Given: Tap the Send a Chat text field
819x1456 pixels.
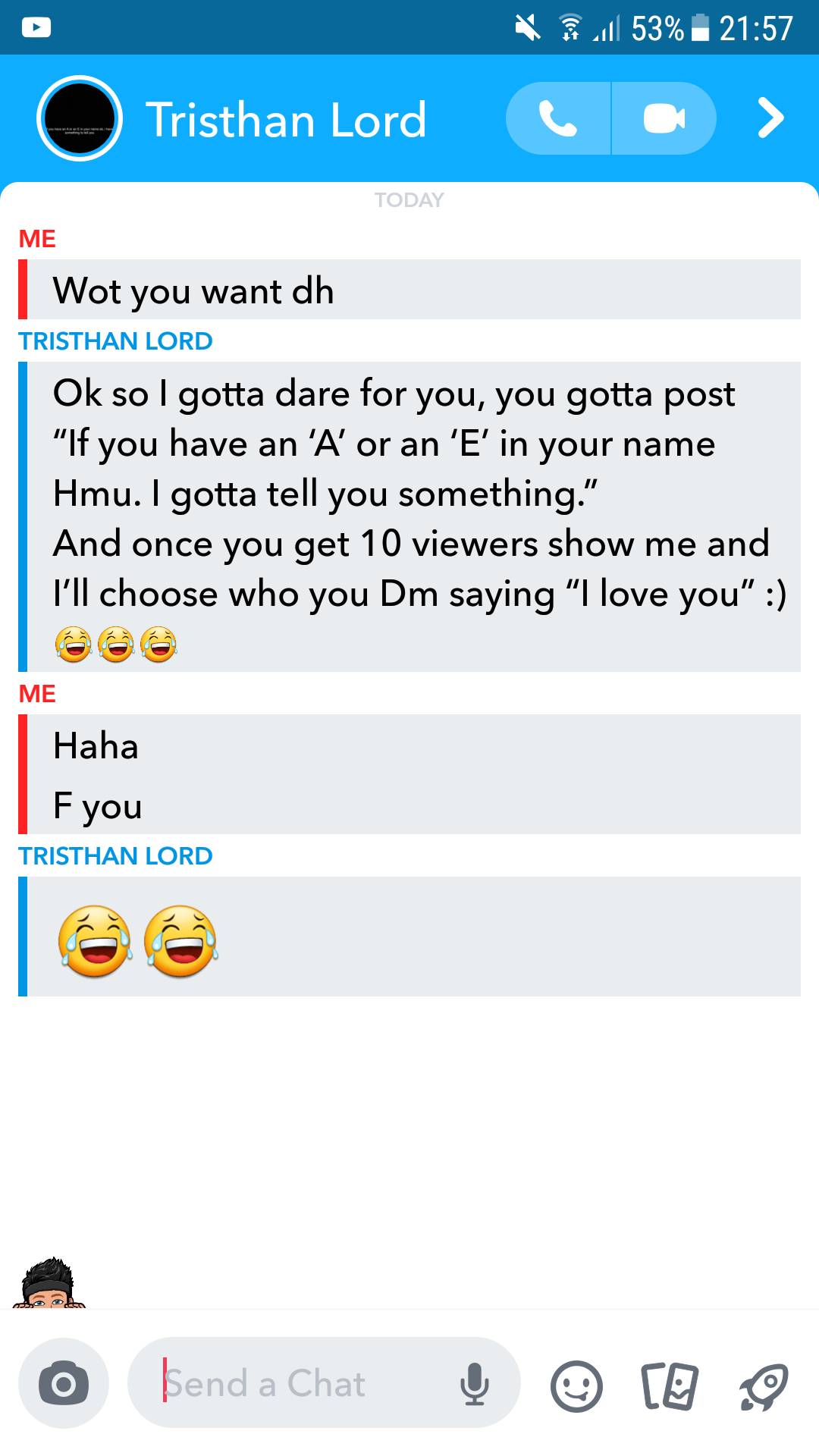Looking at the screenshot, I should click(303, 1382).
